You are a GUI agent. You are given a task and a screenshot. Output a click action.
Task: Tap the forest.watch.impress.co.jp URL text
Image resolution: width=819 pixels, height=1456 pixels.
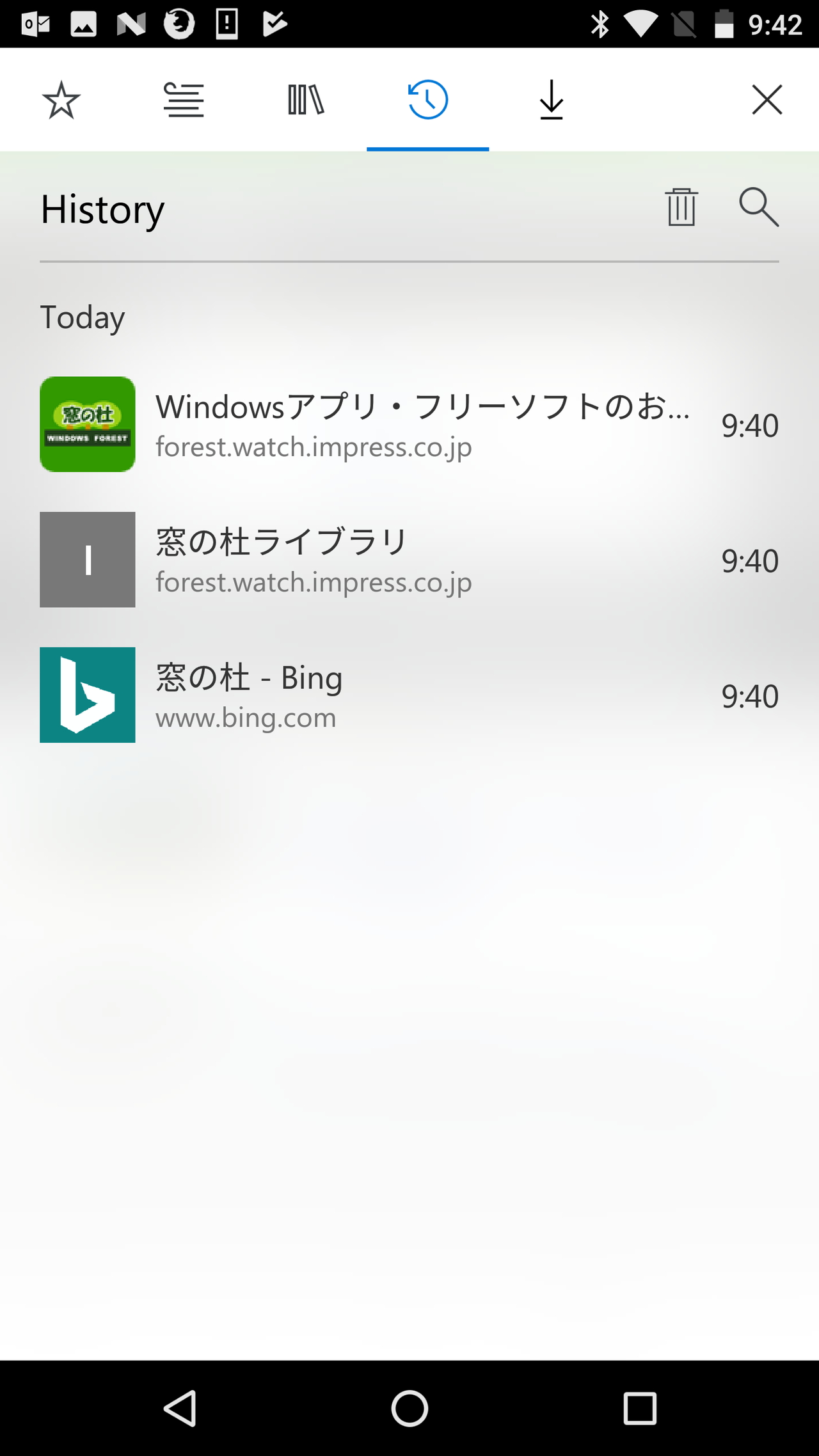point(314,447)
